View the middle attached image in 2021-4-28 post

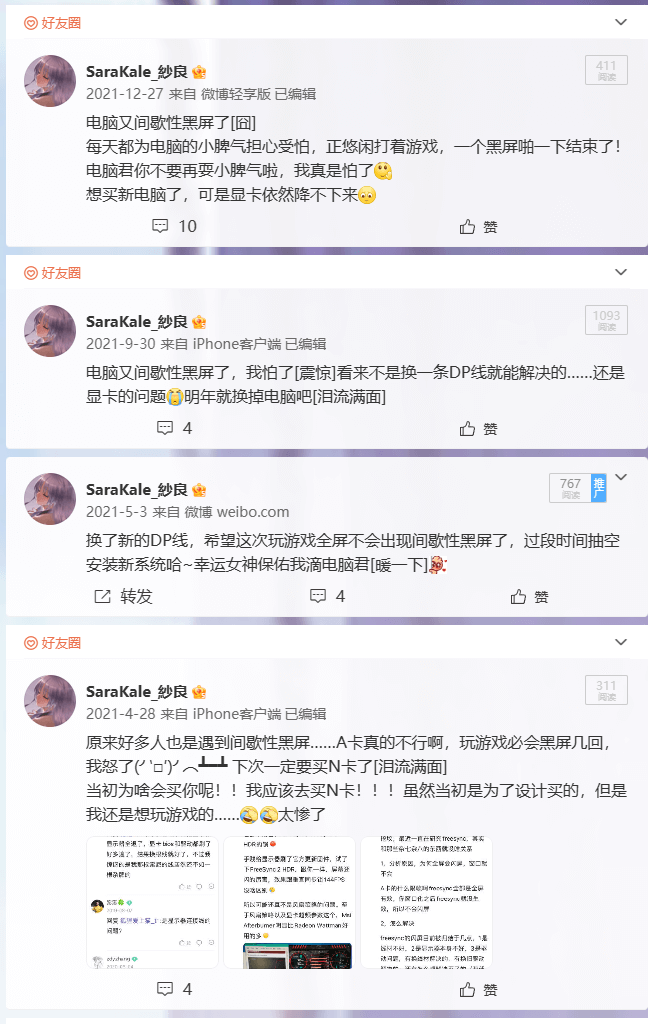coord(288,903)
